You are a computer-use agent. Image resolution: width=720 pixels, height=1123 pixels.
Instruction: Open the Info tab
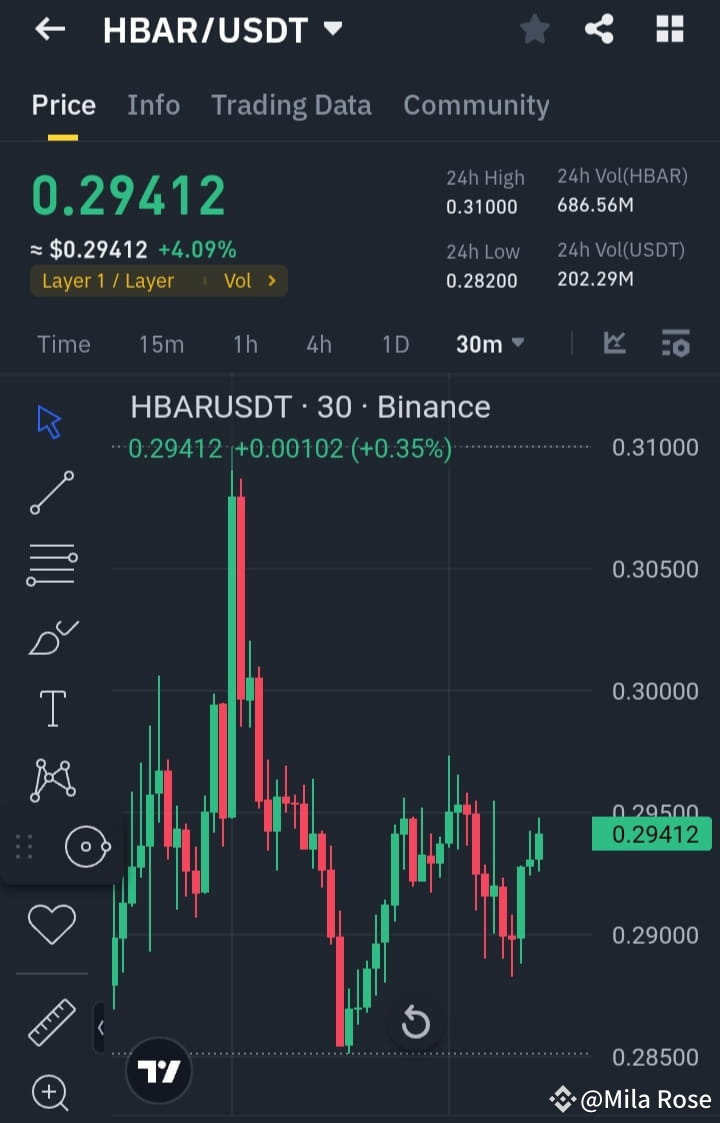tap(153, 105)
